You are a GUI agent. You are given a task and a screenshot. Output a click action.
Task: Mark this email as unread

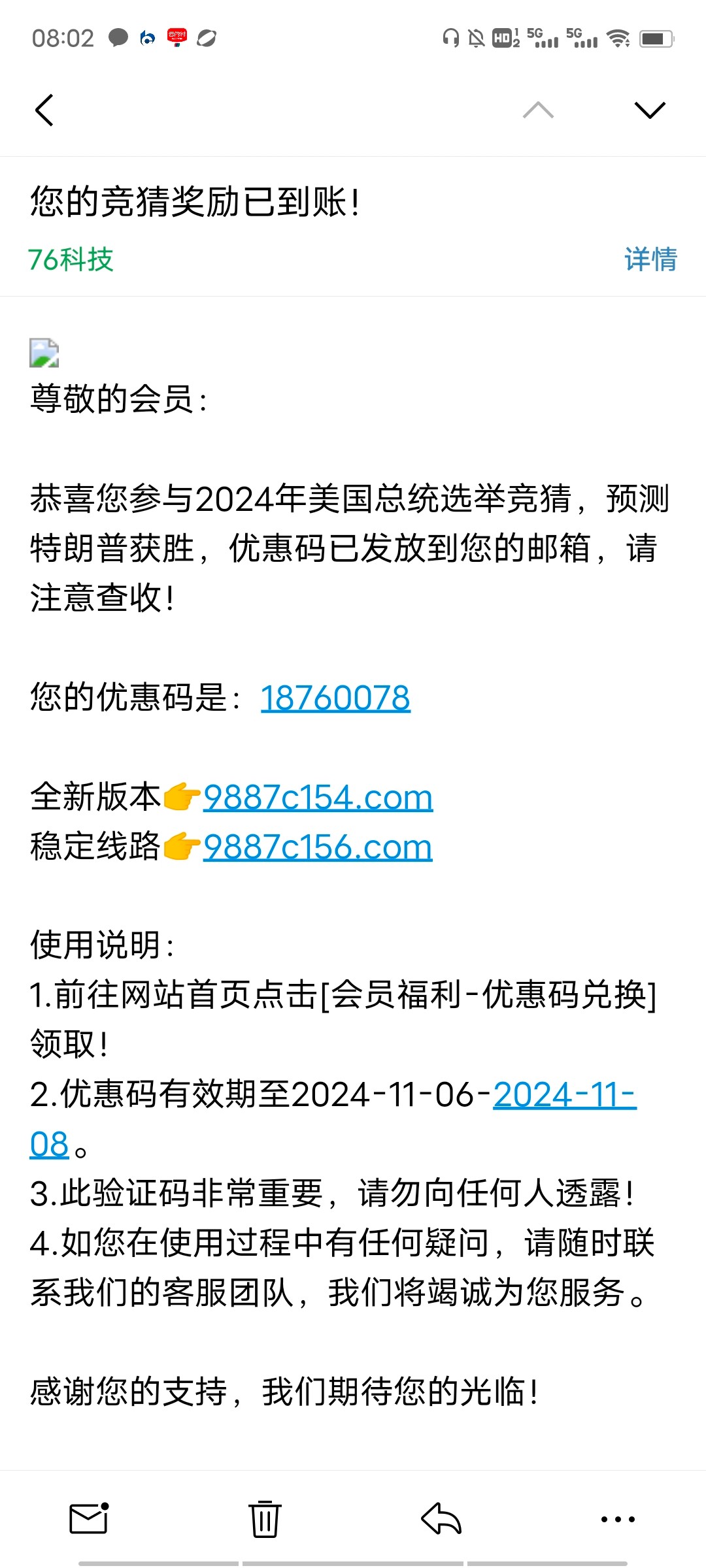pos(88,1518)
